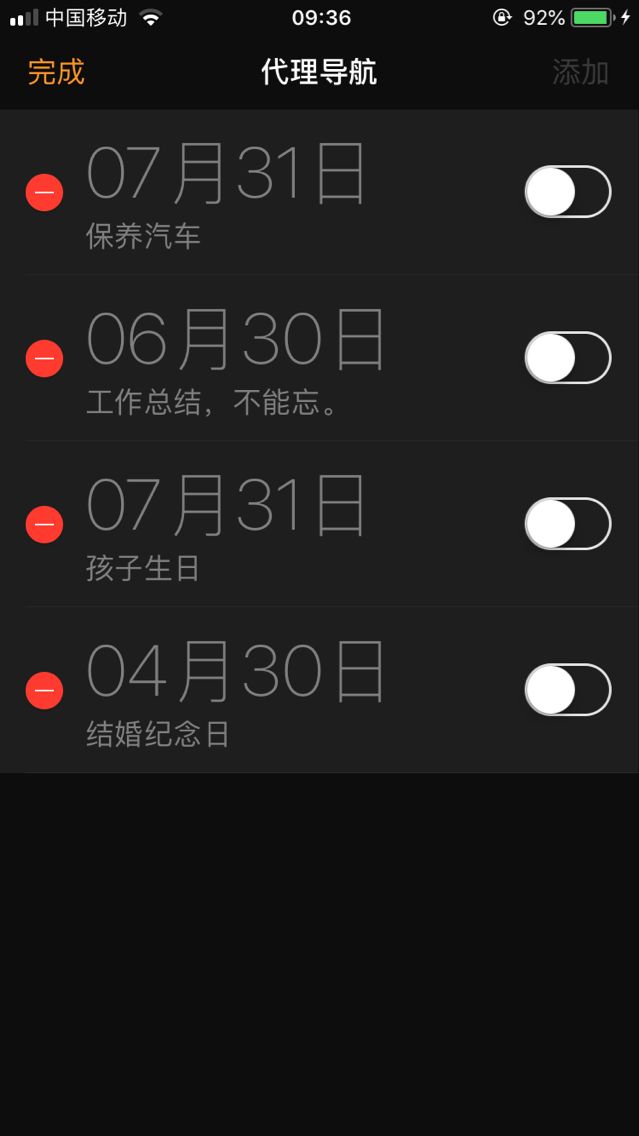Toggle the 孩子生日 switch on
Image resolution: width=639 pixels, height=1136 pixels.
coord(568,523)
